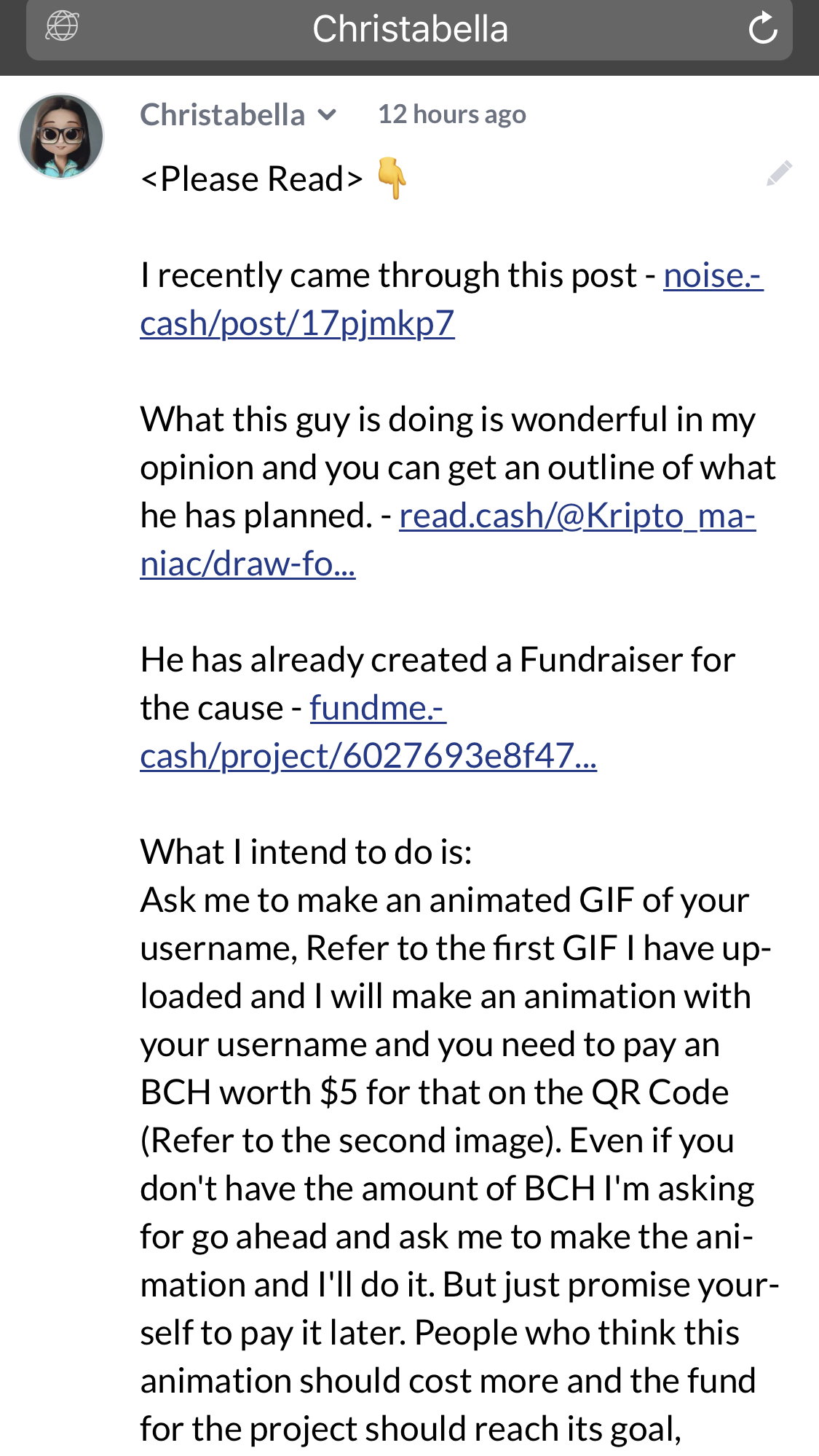Edit the post with the pencil icon
This screenshot has width=819, height=1456.
coord(779,173)
